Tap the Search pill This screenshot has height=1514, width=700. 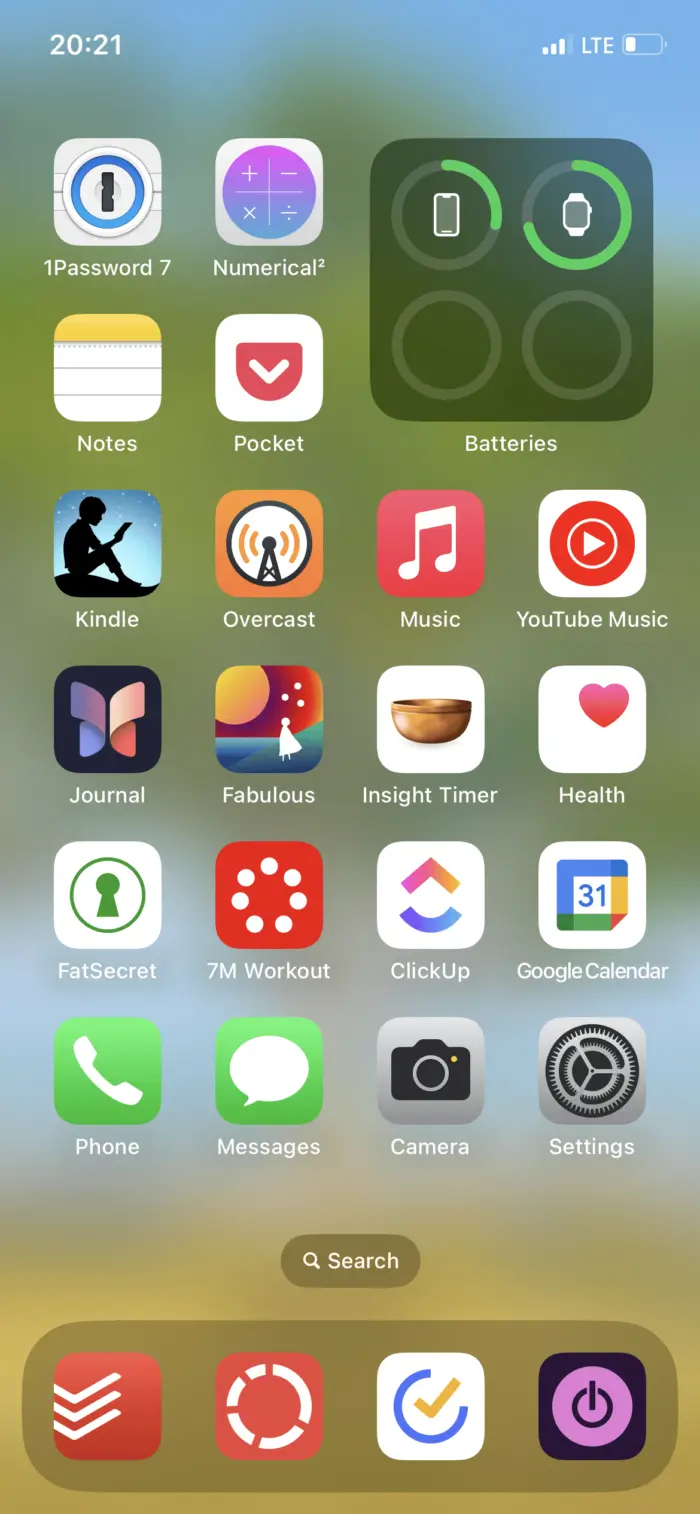[350, 1261]
